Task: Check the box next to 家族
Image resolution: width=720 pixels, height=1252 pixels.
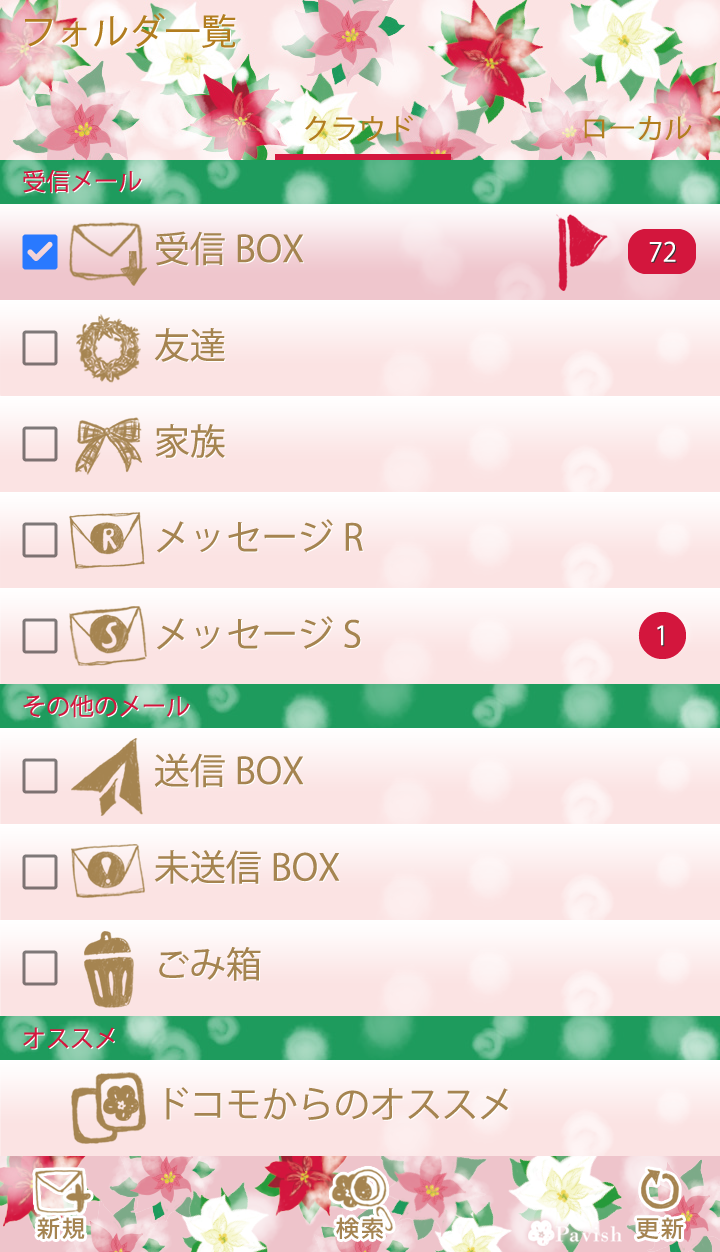Action: click(40, 444)
